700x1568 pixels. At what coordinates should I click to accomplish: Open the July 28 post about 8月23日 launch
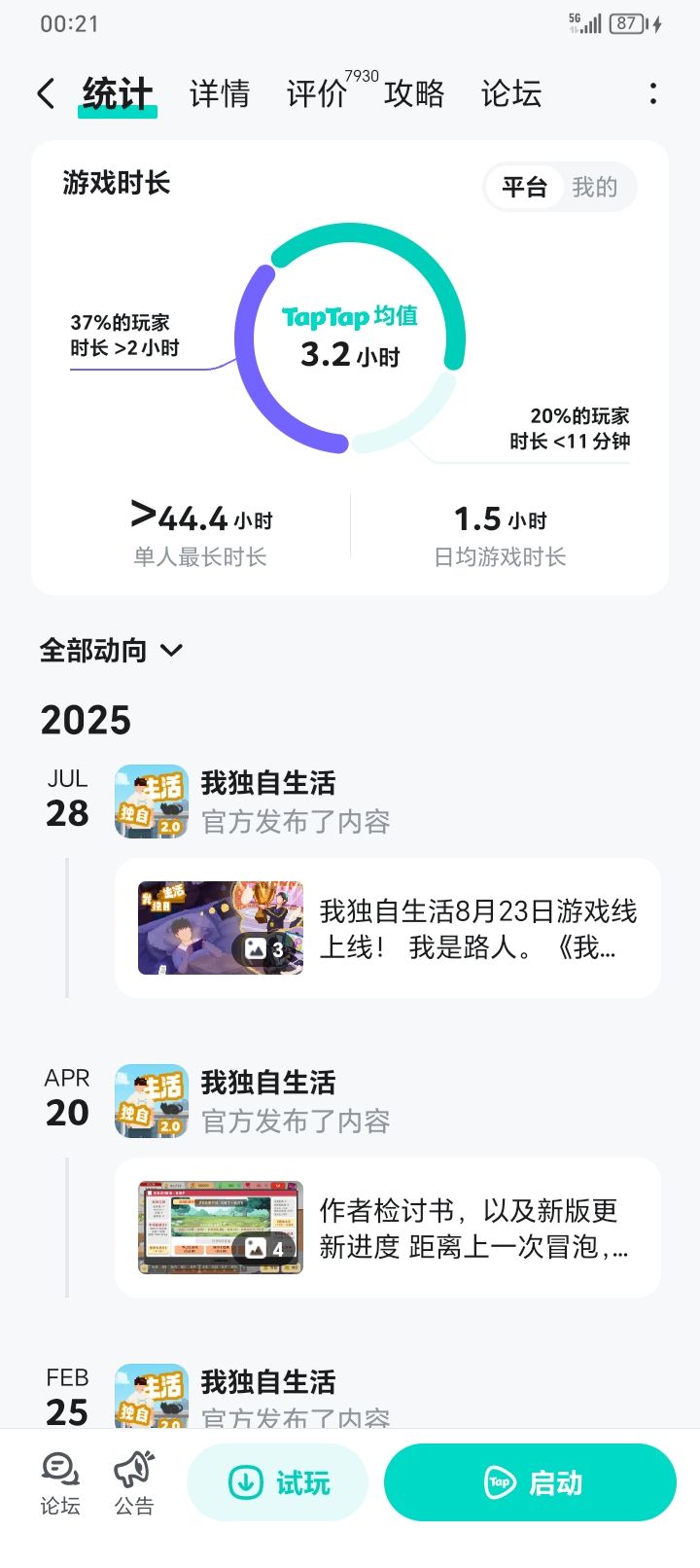pyautogui.click(x=387, y=928)
